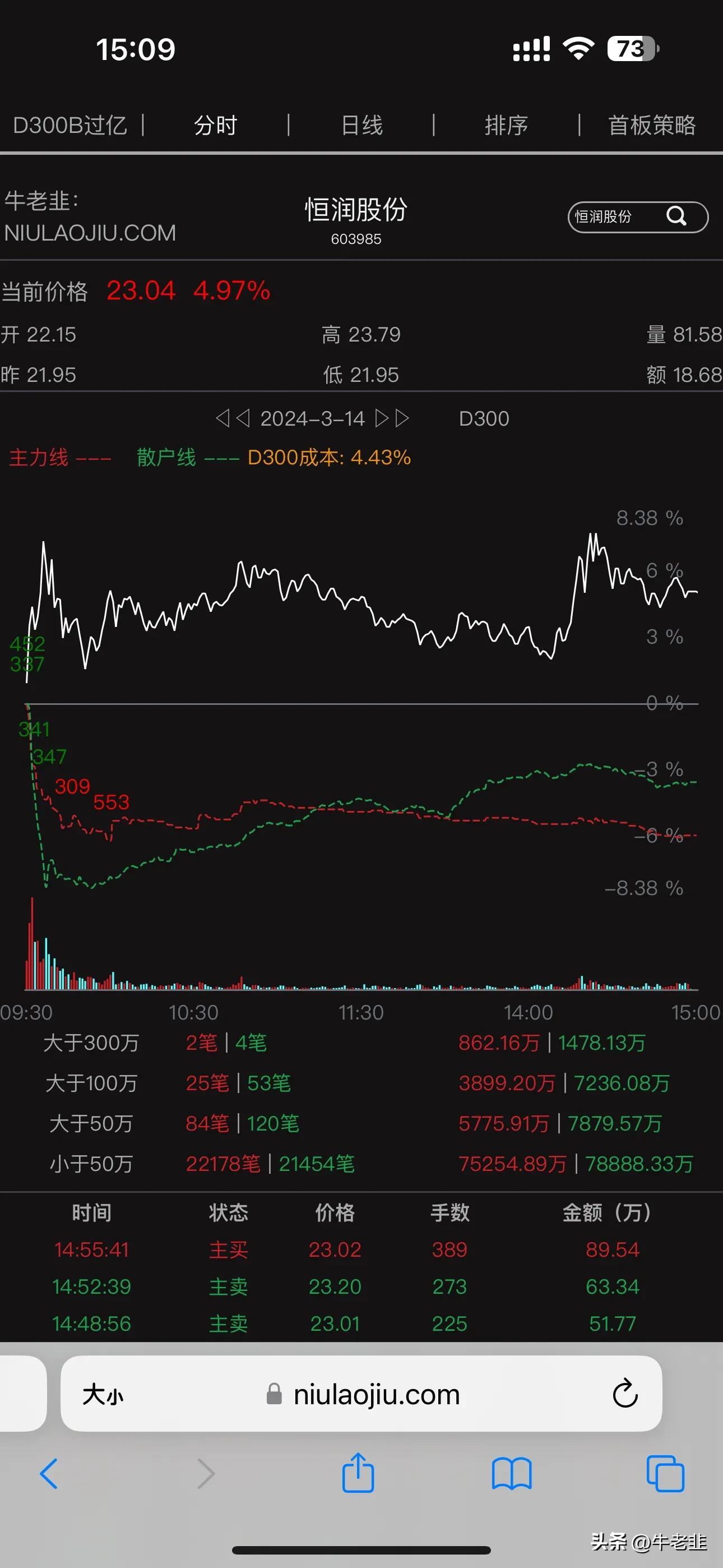The width and height of the screenshot is (723, 1568).
Task: Reload the page
Action: [624, 1395]
